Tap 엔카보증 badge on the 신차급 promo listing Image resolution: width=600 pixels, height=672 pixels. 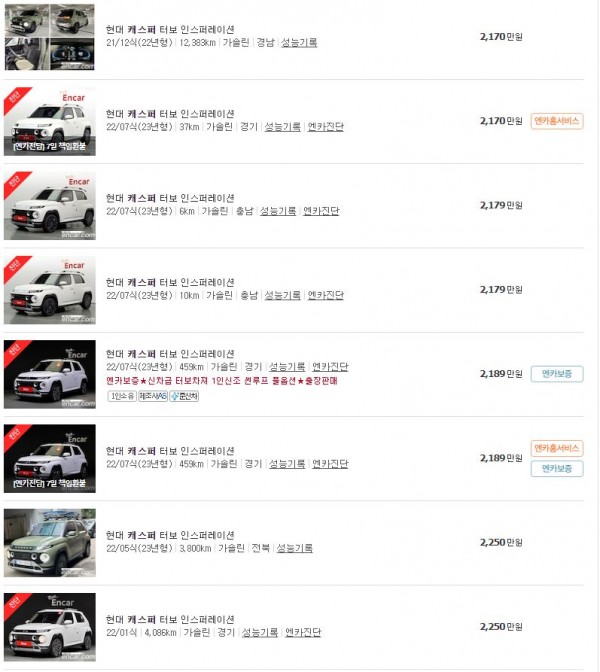(557, 374)
